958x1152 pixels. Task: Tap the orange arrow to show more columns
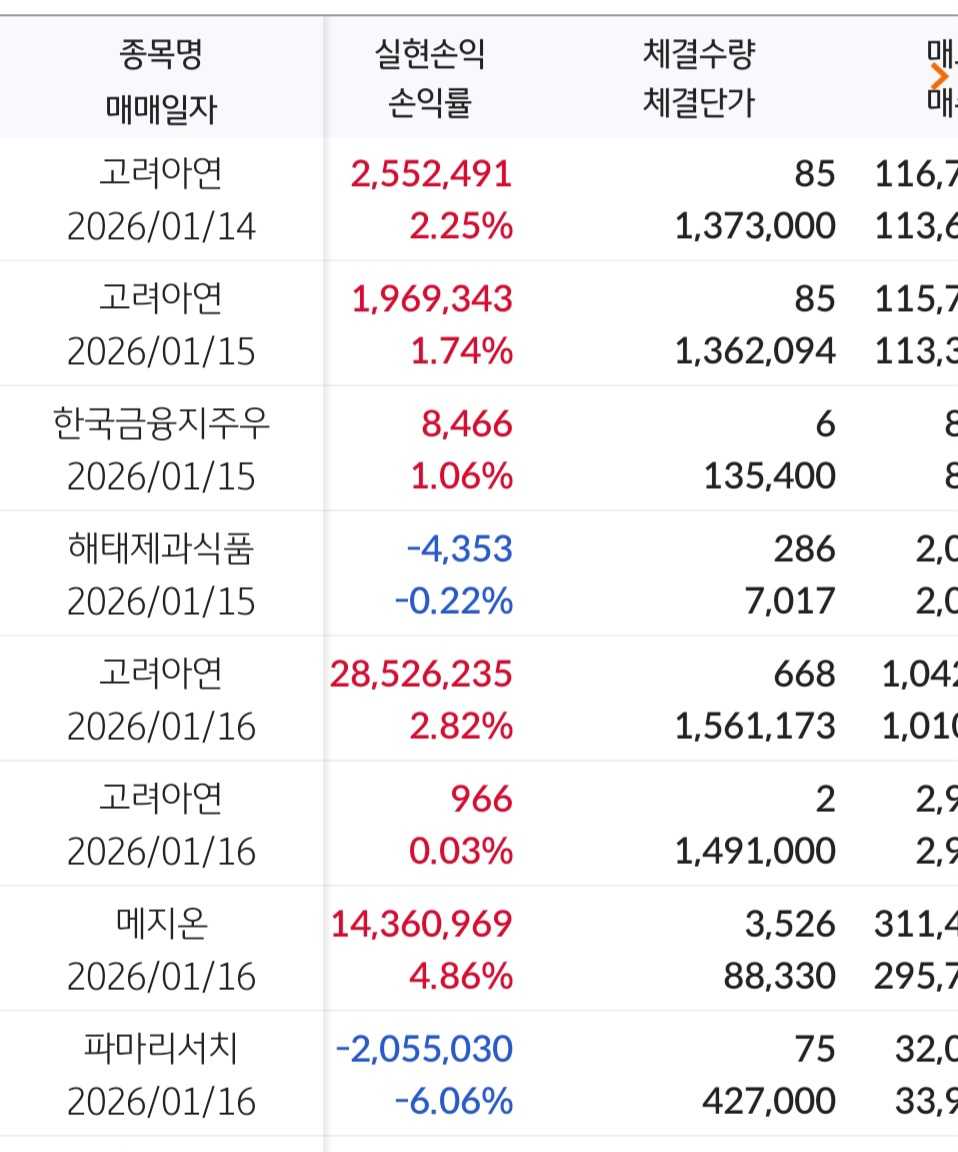939,76
